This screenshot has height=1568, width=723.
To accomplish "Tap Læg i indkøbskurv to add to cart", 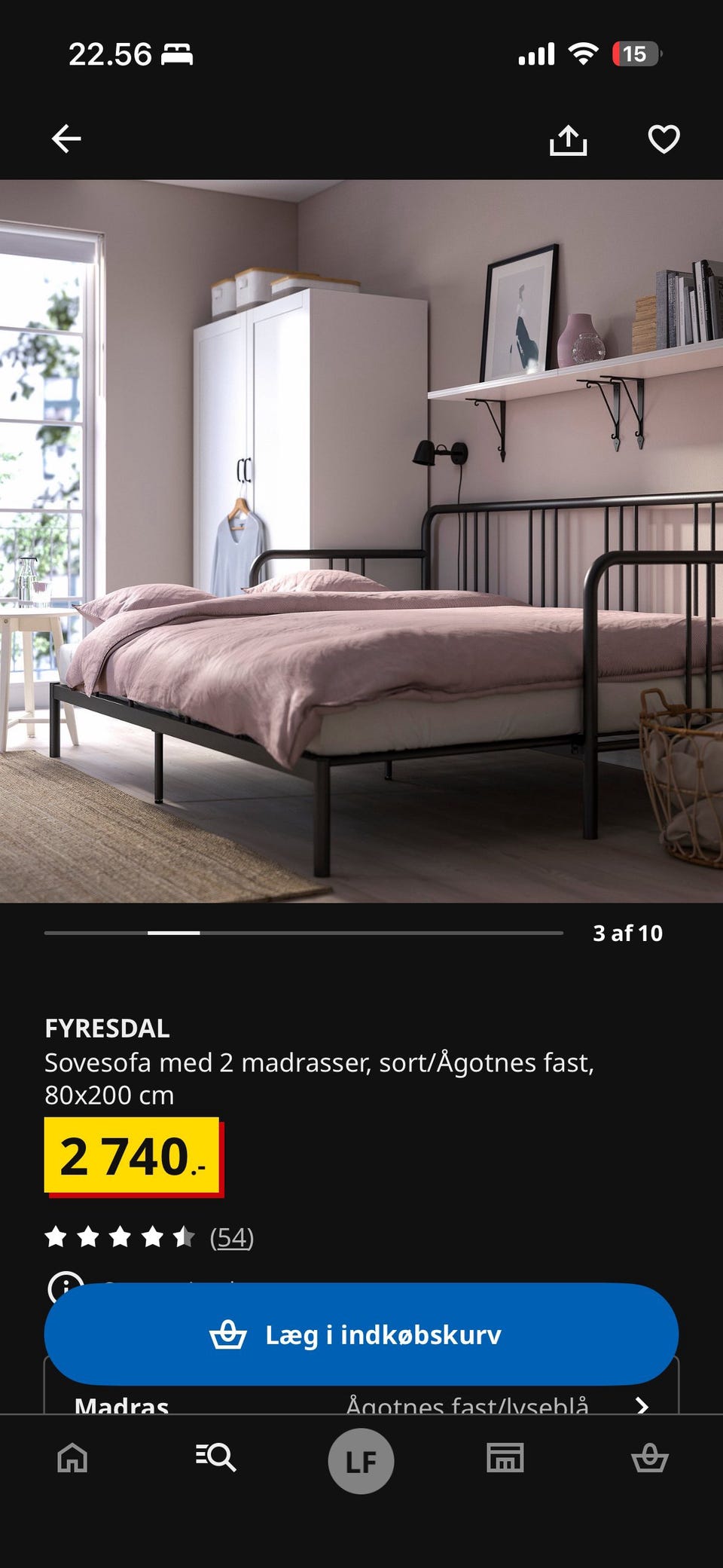I will 361,1333.
